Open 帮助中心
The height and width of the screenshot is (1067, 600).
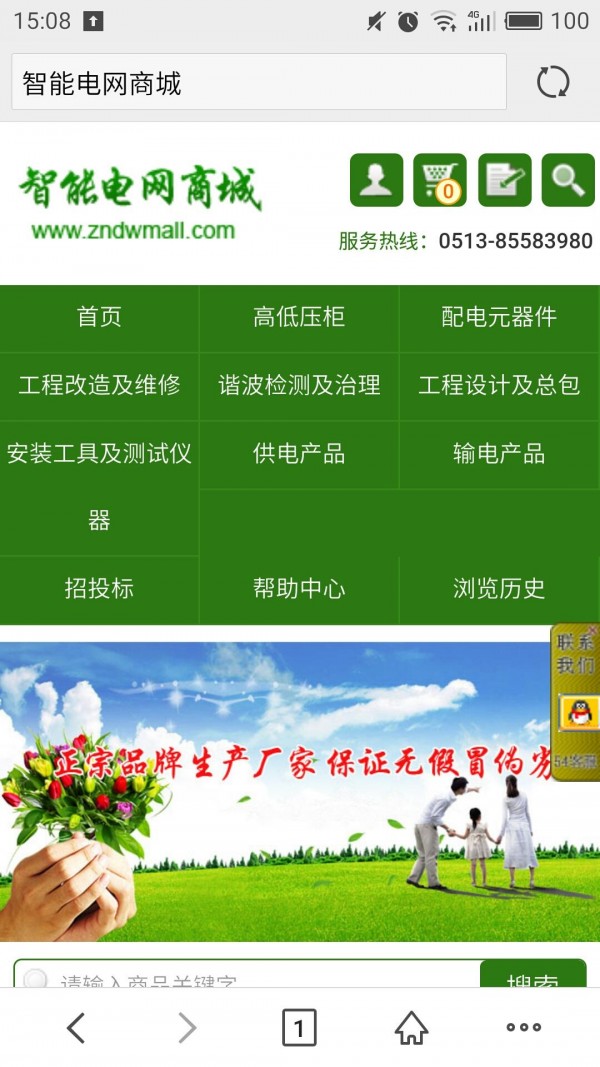pyautogui.click(x=299, y=589)
